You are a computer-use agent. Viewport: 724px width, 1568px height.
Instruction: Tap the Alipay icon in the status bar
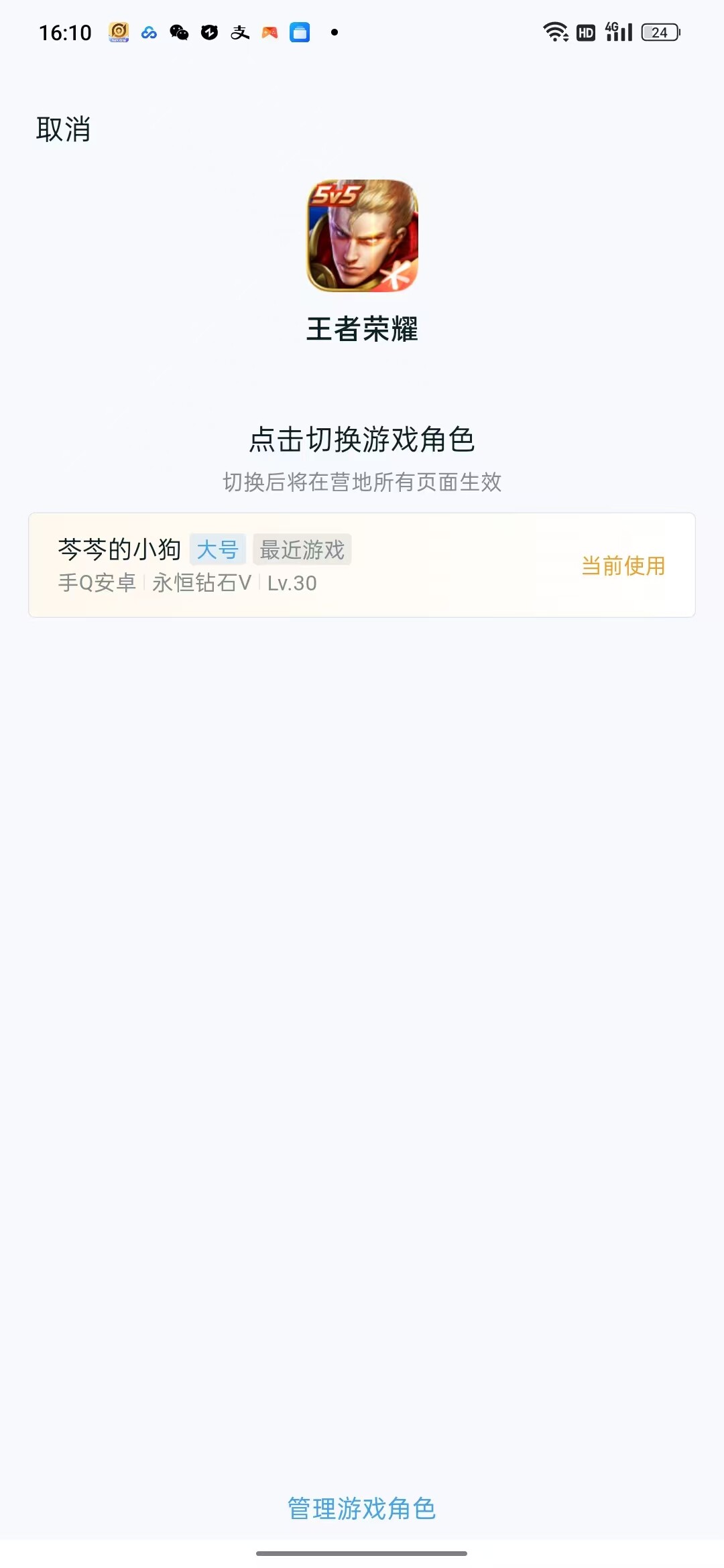pos(239,31)
